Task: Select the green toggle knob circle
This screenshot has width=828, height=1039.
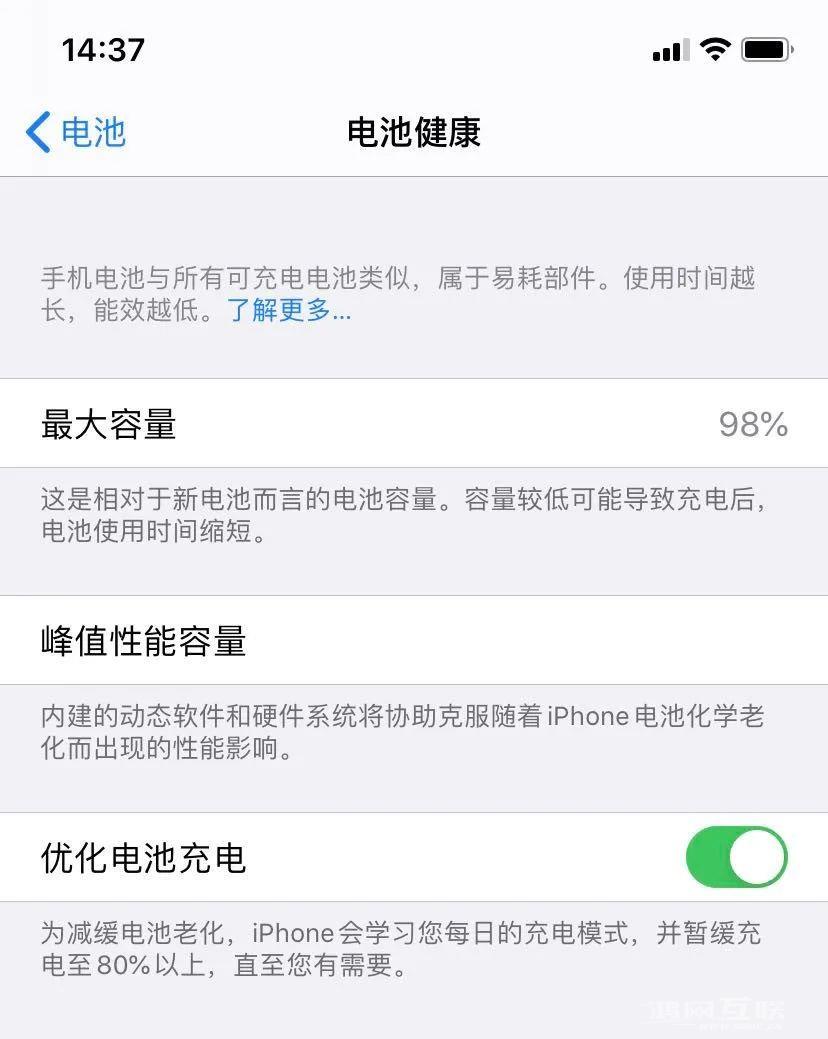Action: 755,857
